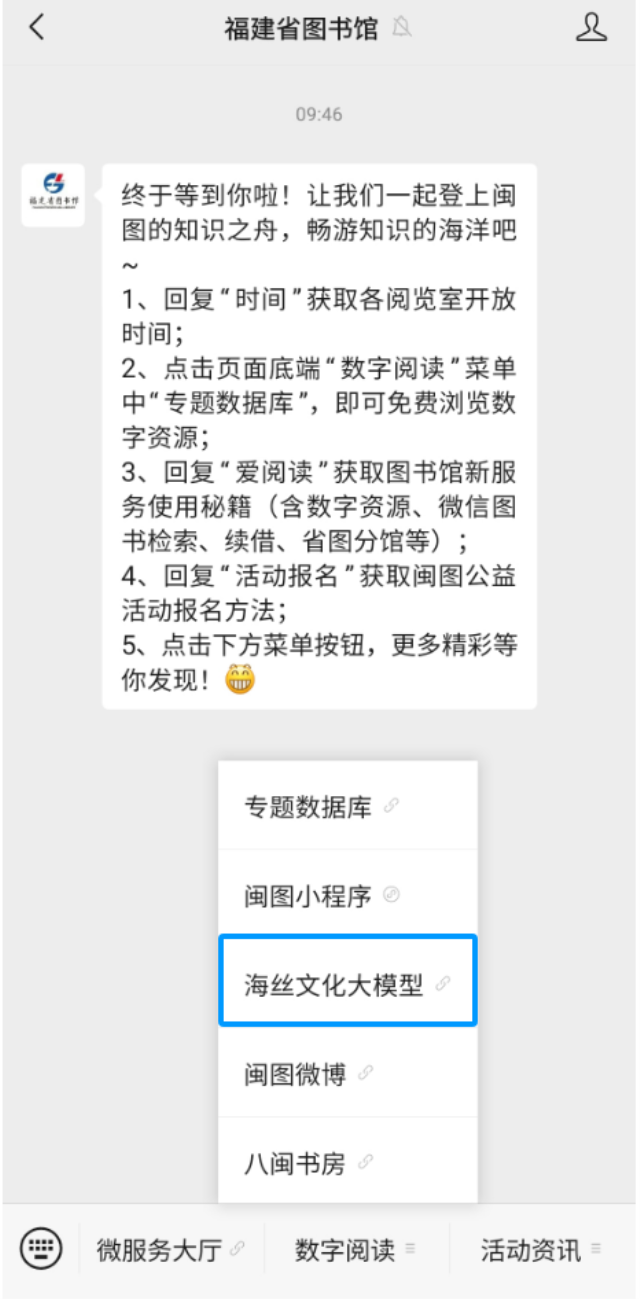640x1299 pixels.
Task: Tap the 福建省图书馆 avatar beside the message
Action: tap(53, 195)
